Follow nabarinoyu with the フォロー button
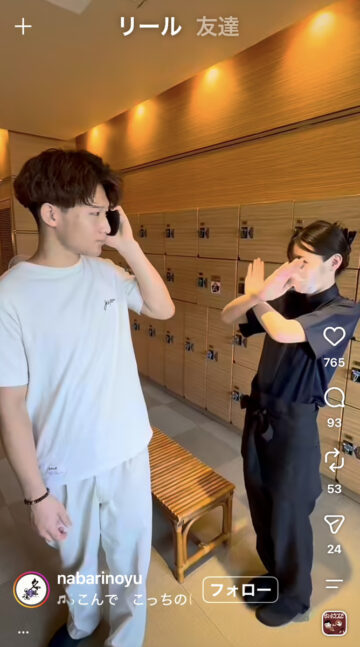The height and width of the screenshot is (647, 360). click(240, 590)
